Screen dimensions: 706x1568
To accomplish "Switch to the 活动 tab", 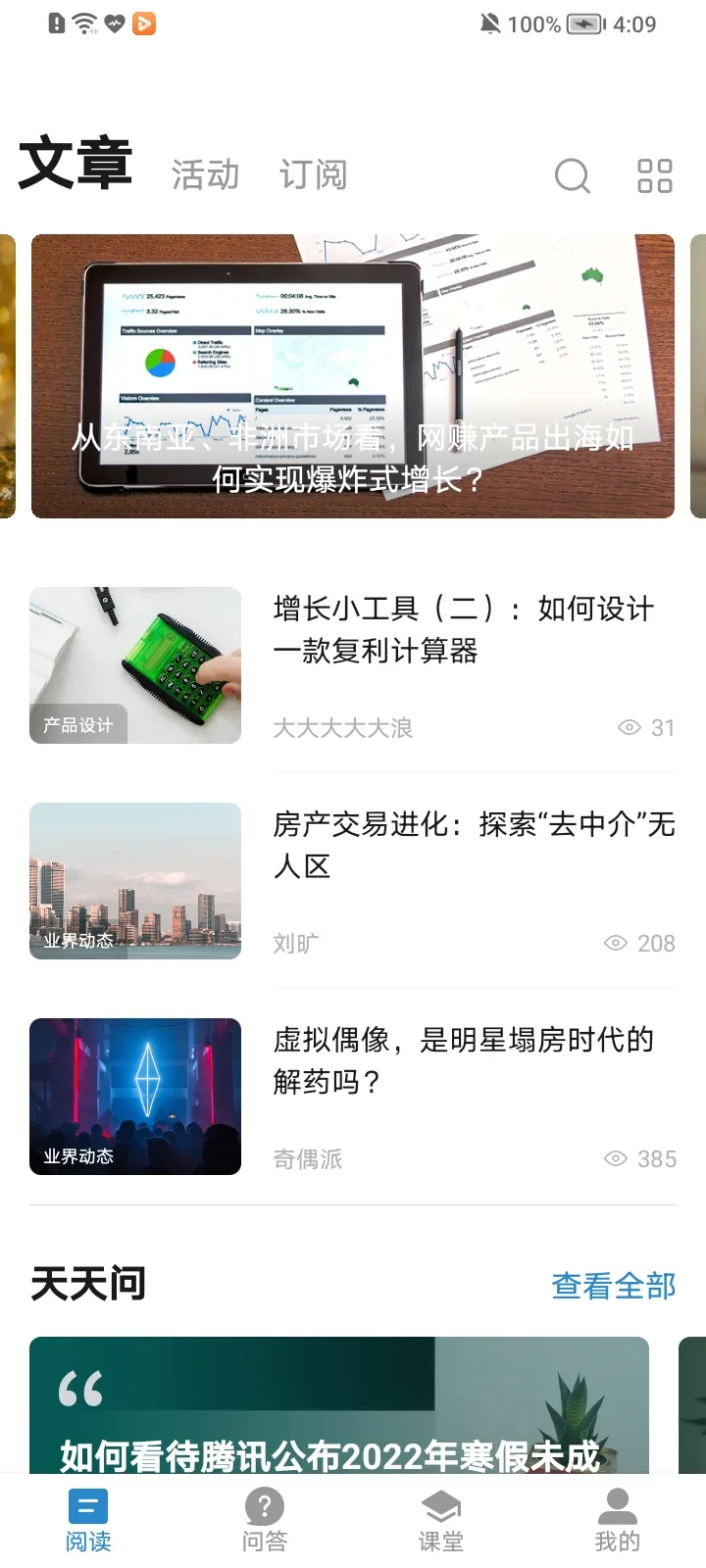I will [205, 175].
